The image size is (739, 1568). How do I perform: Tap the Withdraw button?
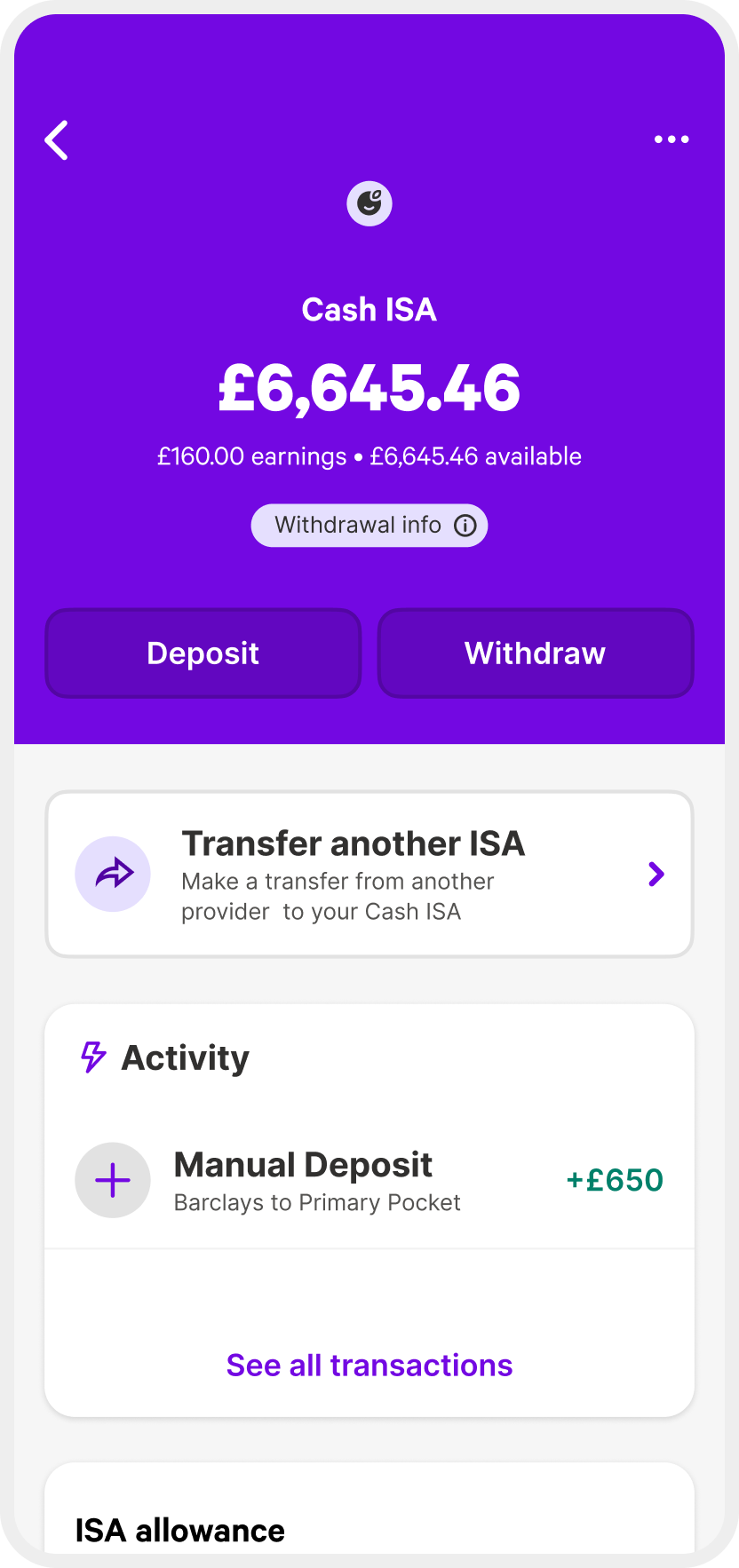click(536, 653)
